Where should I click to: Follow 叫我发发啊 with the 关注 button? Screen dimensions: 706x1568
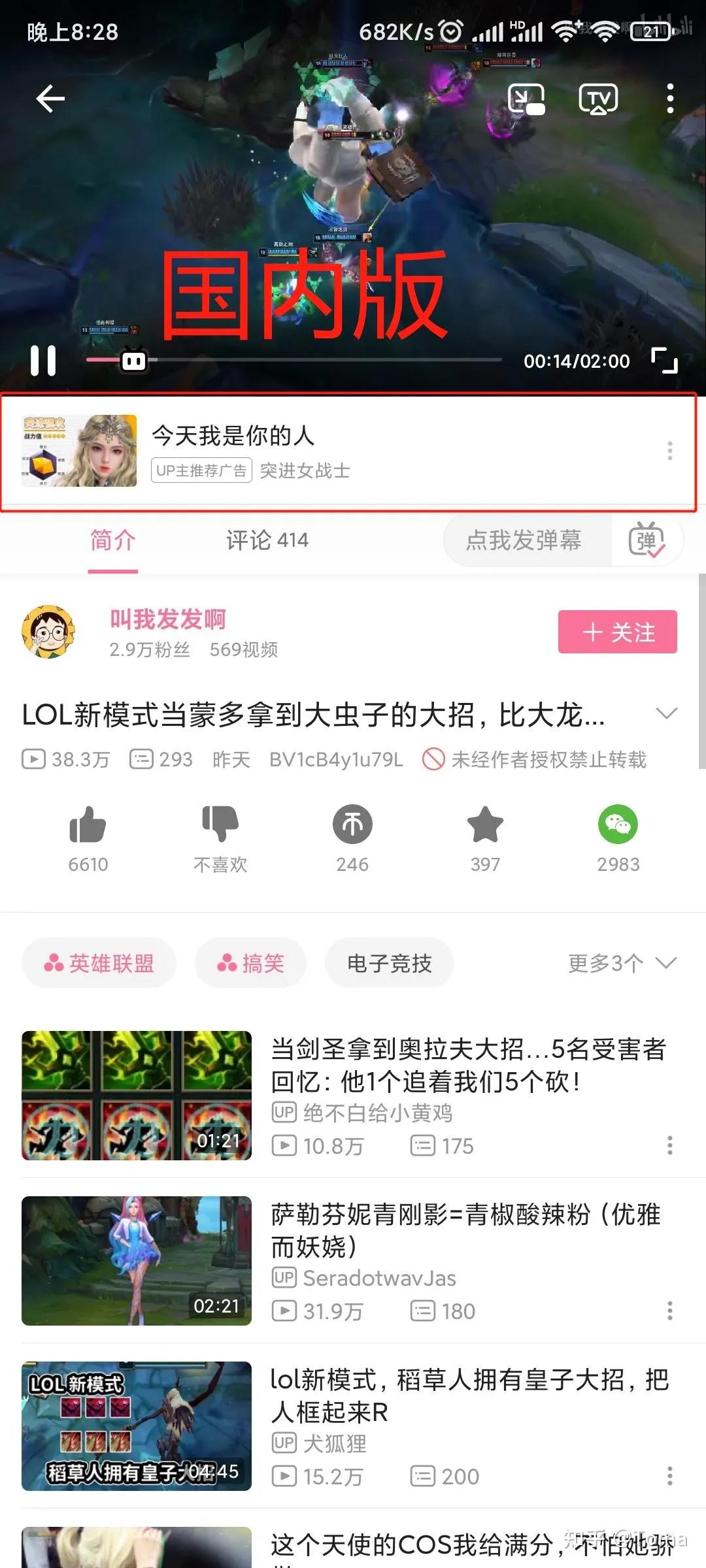[617, 632]
